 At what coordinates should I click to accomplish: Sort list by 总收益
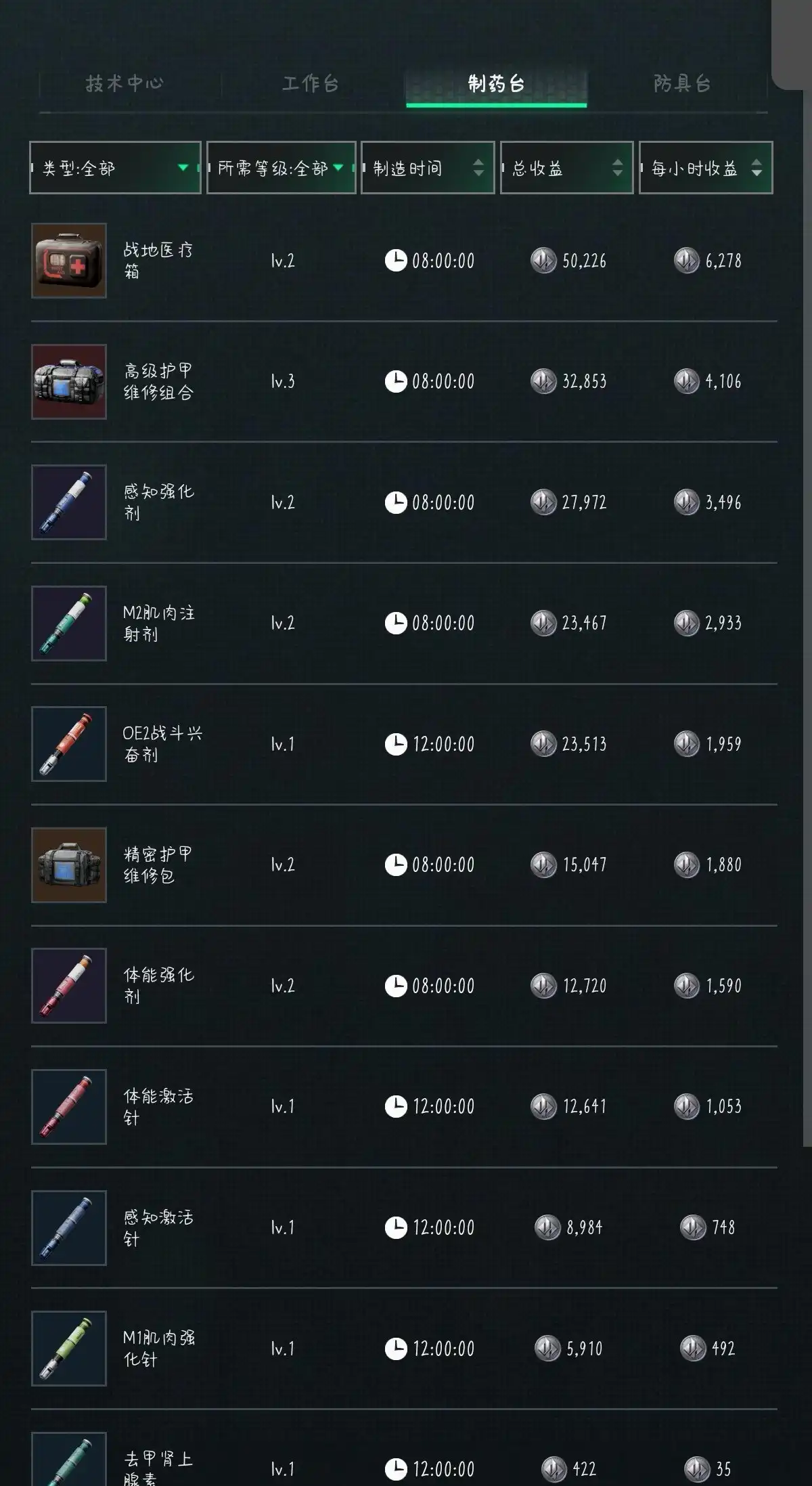[566, 168]
